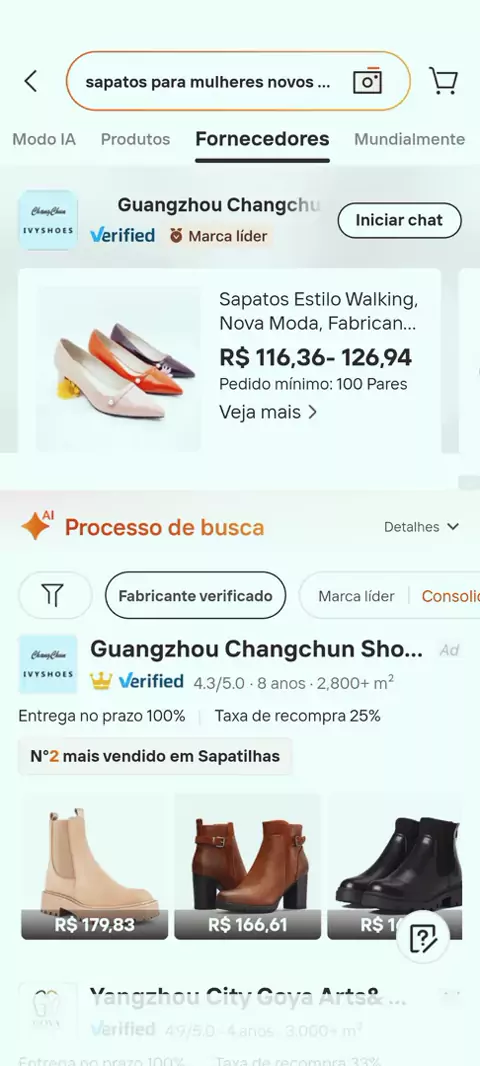This screenshot has height=1066, width=480.
Task: Select the Fabricante verificado chip
Action: pyautogui.click(x=195, y=596)
